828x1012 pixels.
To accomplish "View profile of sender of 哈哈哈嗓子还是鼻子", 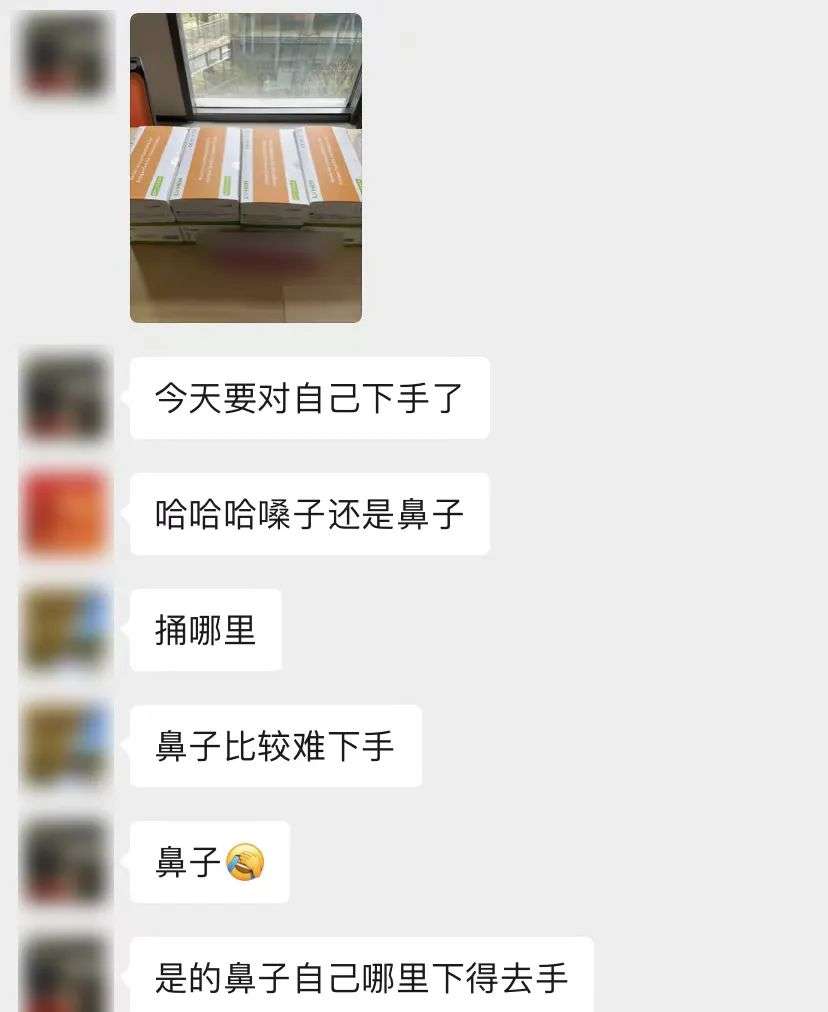I will 65,513.
